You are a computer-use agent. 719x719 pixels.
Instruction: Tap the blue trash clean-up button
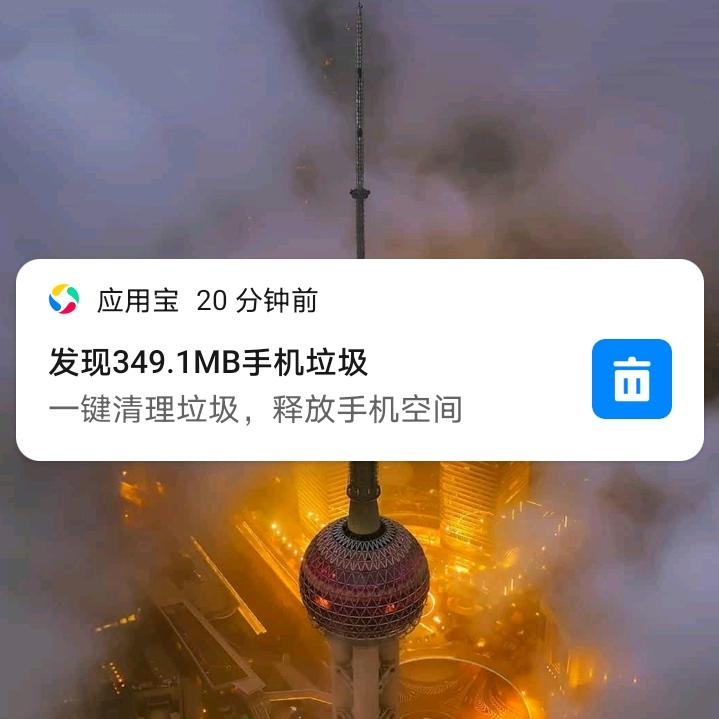point(631,379)
